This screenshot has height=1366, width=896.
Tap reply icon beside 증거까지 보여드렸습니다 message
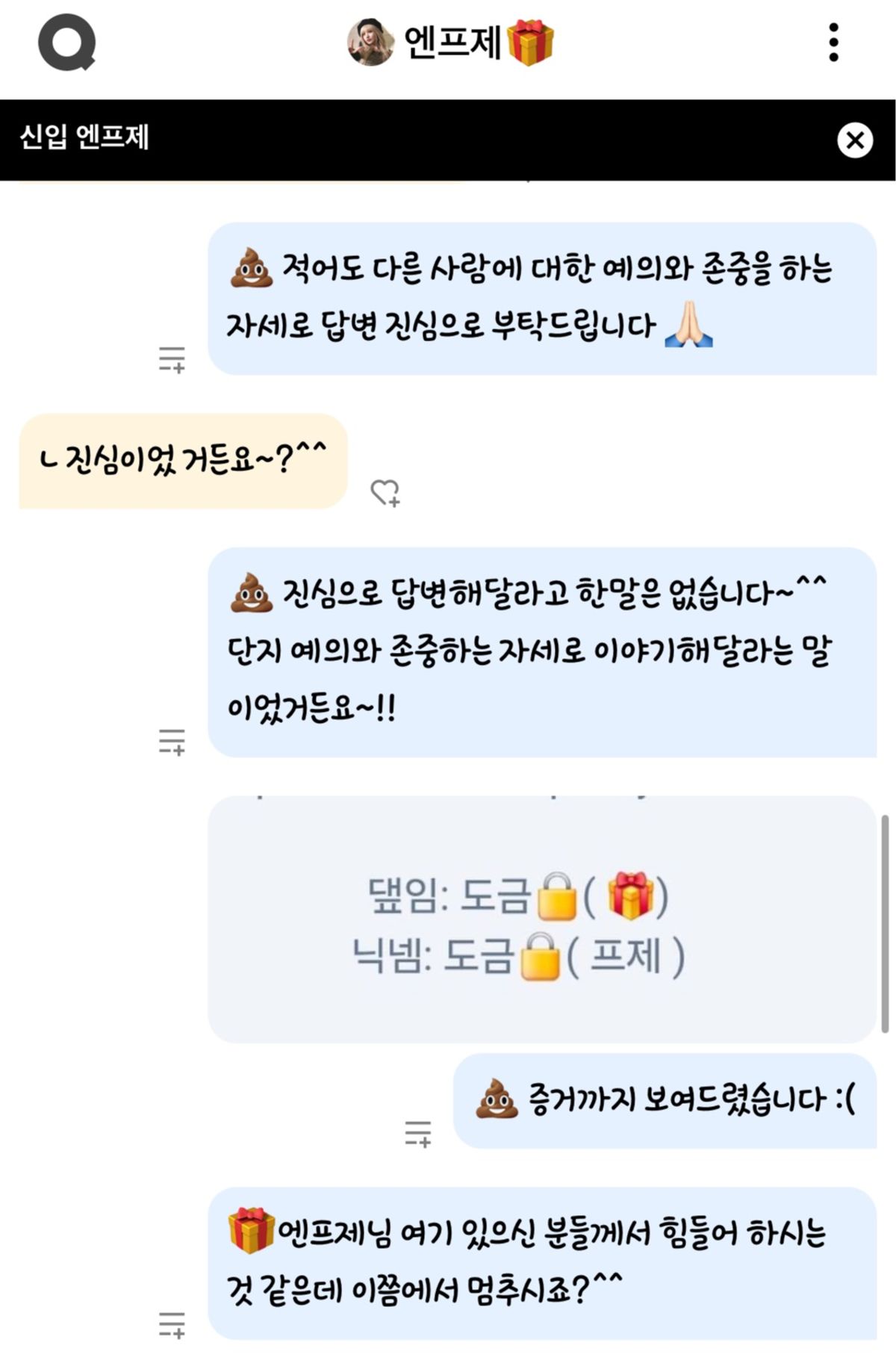[418, 1133]
